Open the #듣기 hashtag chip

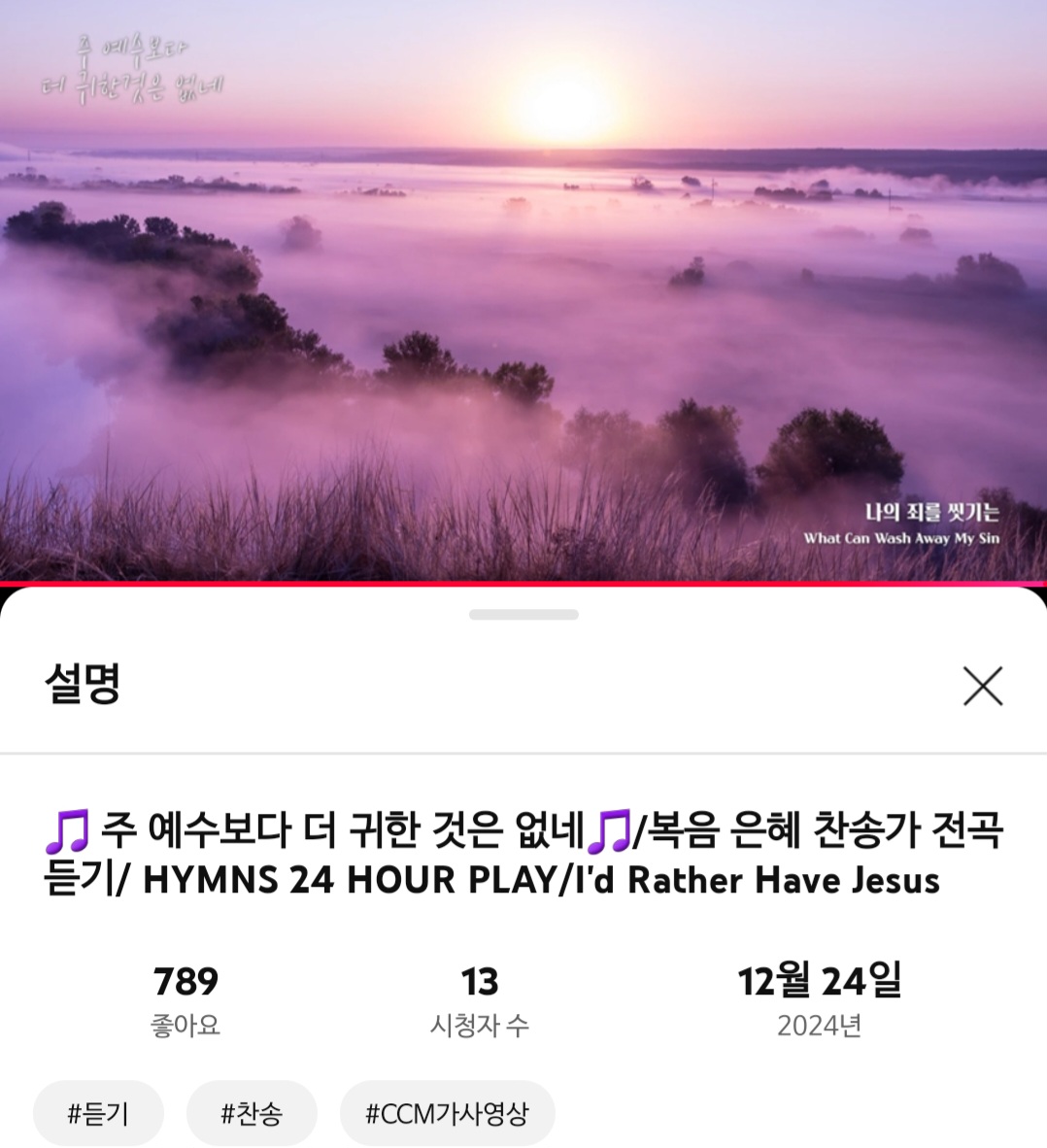click(98, 1113)
